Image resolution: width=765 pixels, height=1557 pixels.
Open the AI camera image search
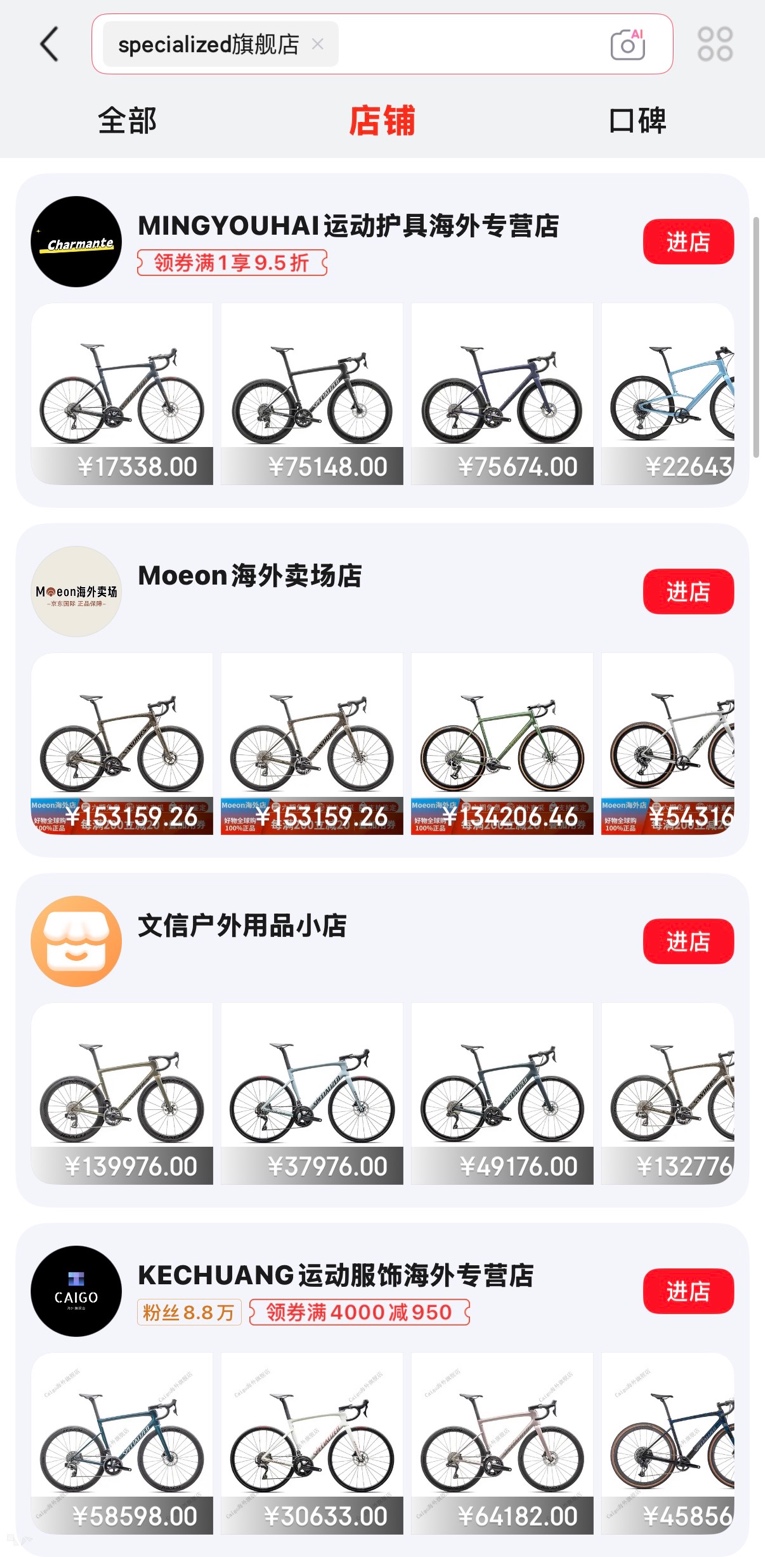click(627, 44)
